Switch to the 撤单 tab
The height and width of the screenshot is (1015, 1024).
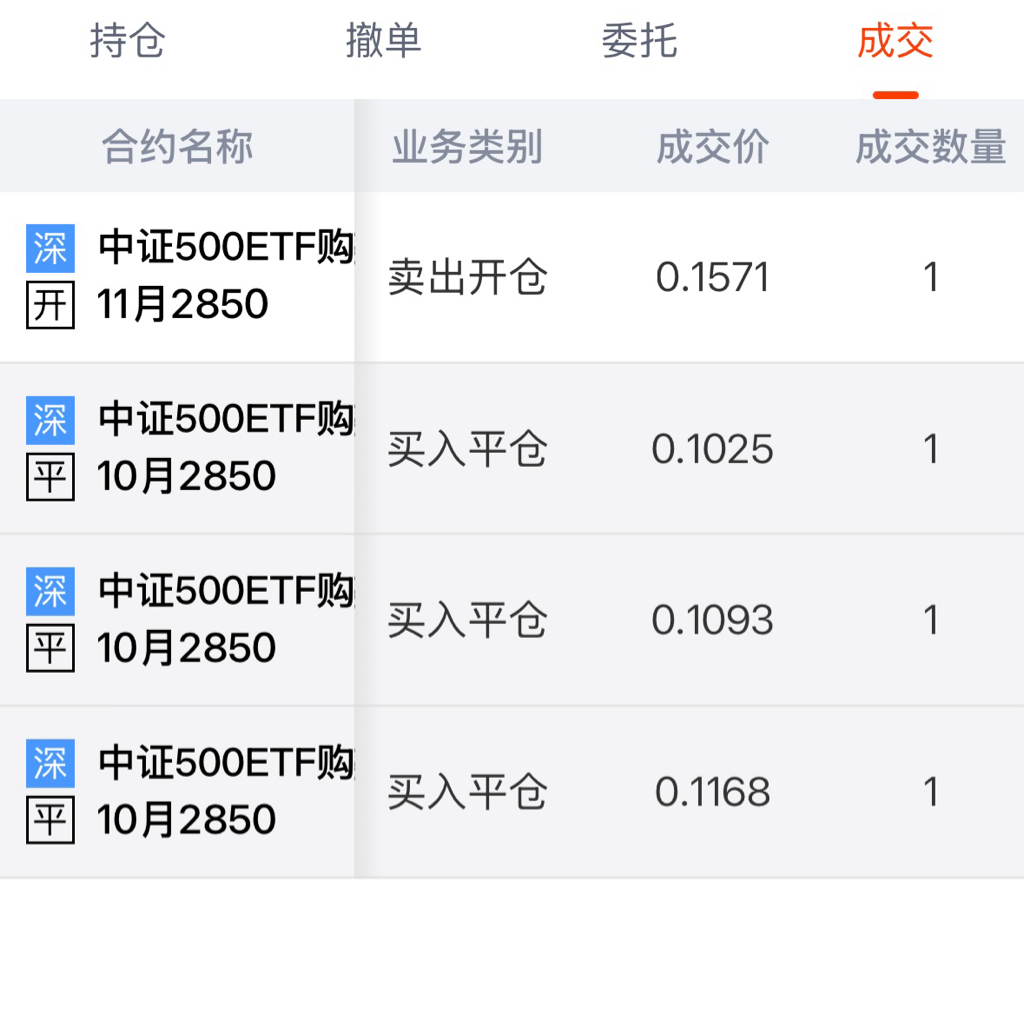[x=383, y=42]
